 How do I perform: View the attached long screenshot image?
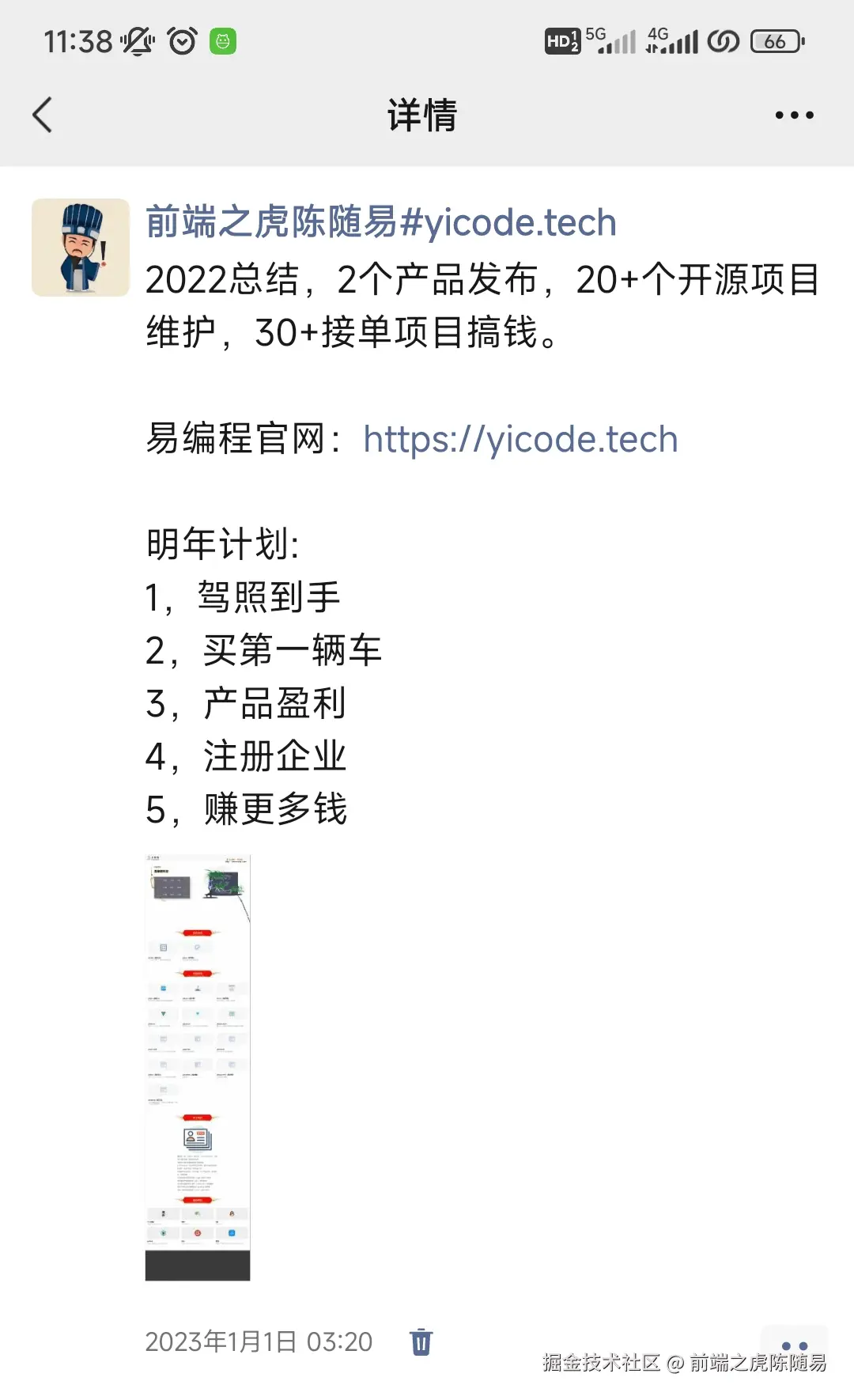pyautogui.click(x=198, y=1067)
